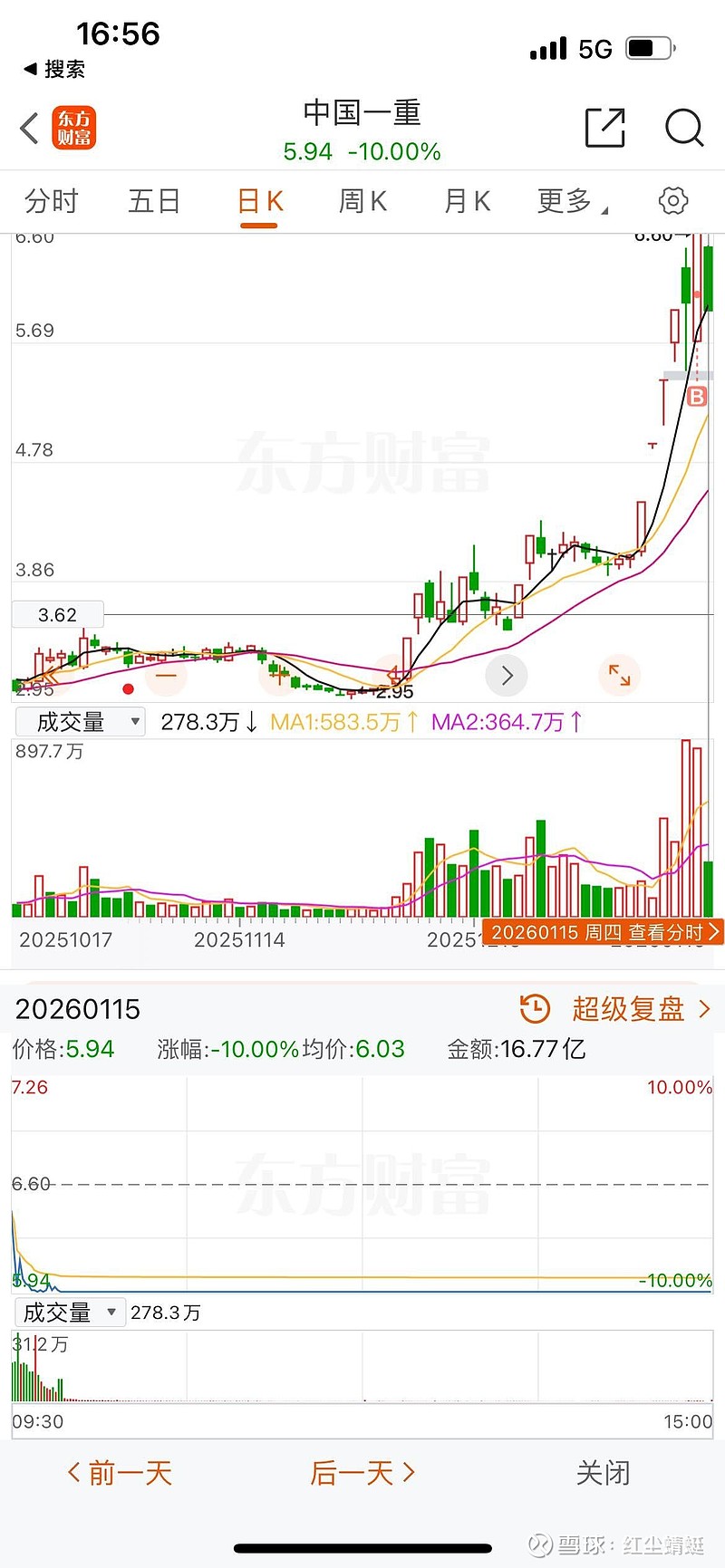Open the search magnifier
Viewport: 725px width, 1568px height.
coord(684,127)
